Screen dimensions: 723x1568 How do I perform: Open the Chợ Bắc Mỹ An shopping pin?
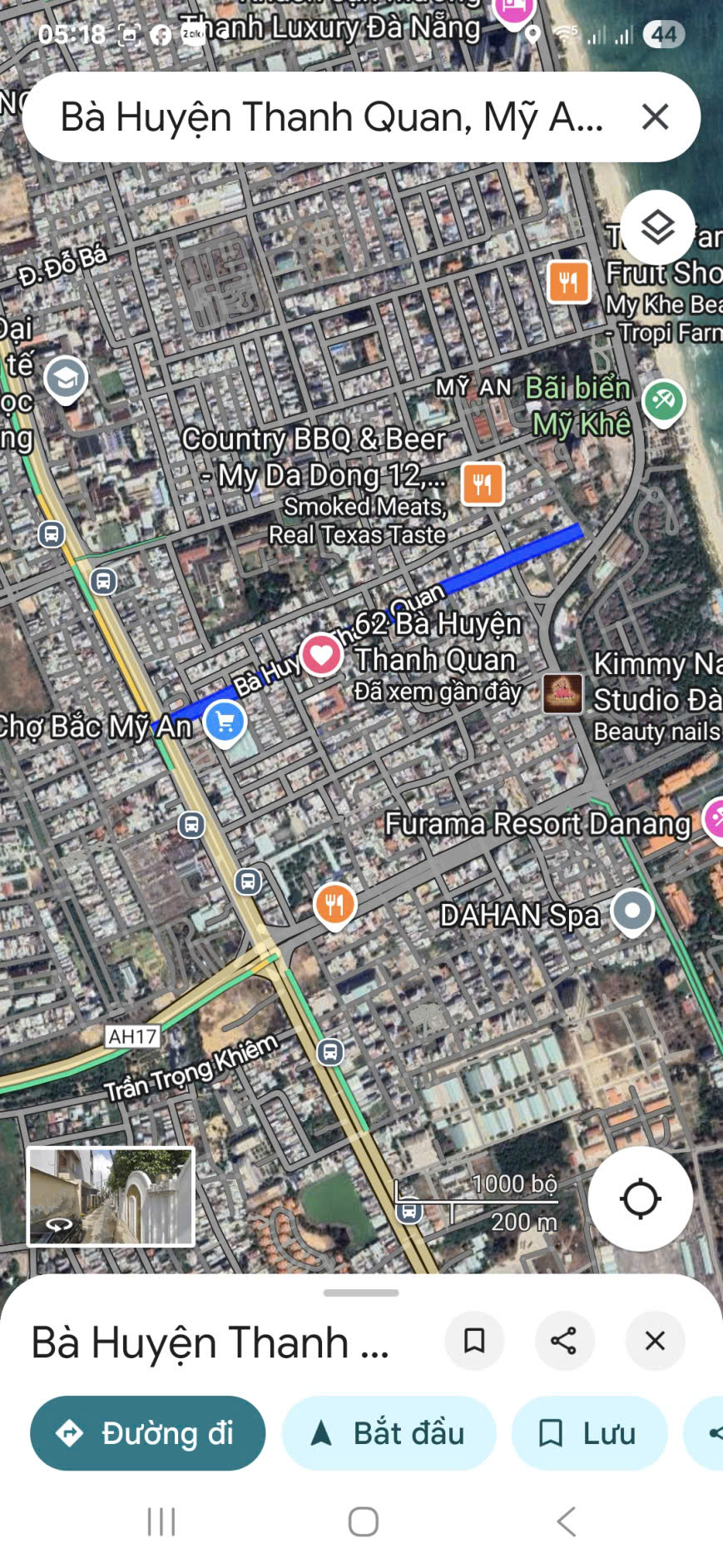tap(225, 722)
